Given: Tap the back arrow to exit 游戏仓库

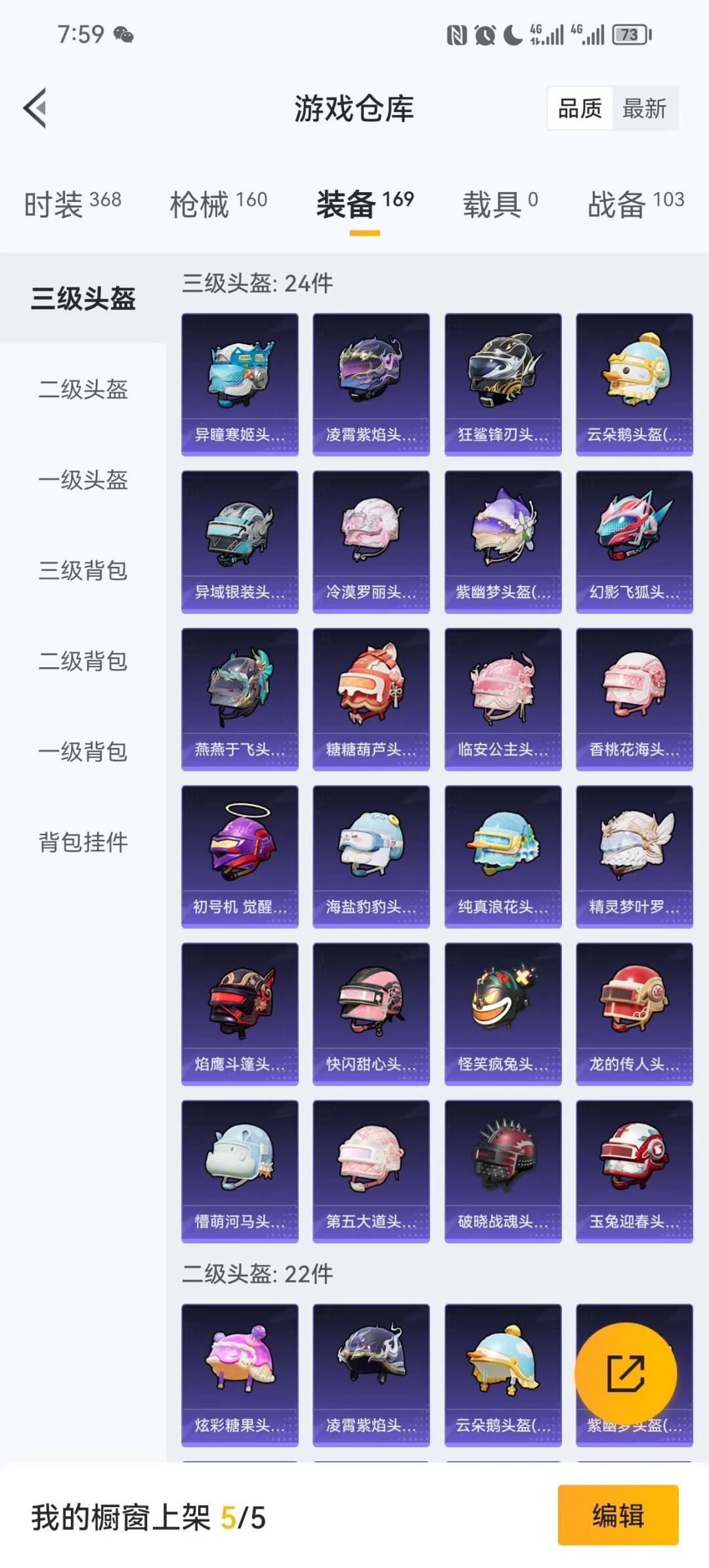Looking at the screenshot, I should click(36, 108).
